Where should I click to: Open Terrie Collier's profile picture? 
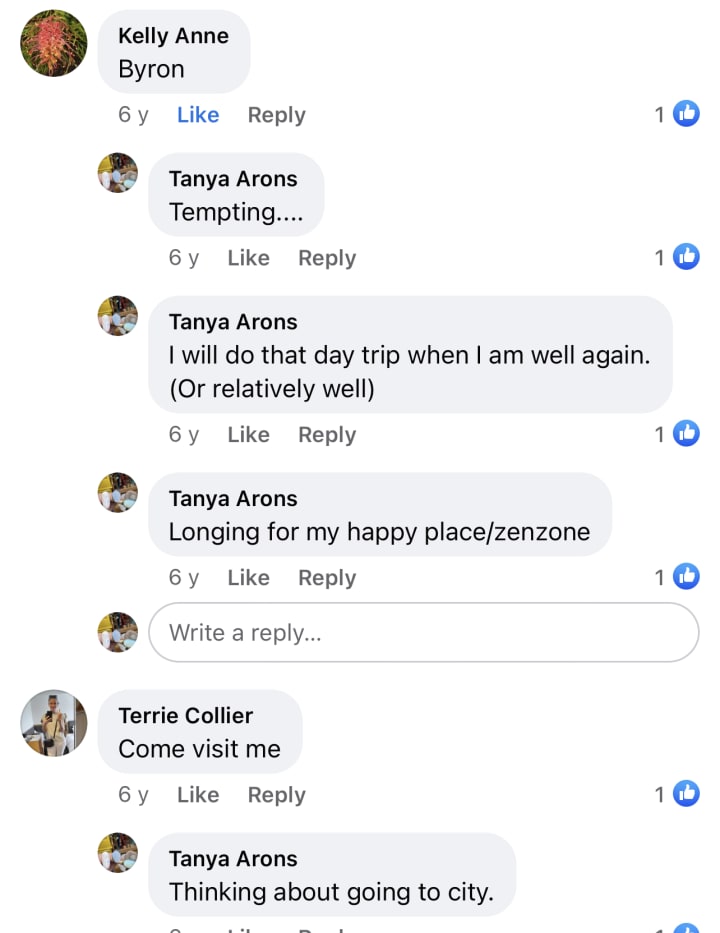coord(54,722)
